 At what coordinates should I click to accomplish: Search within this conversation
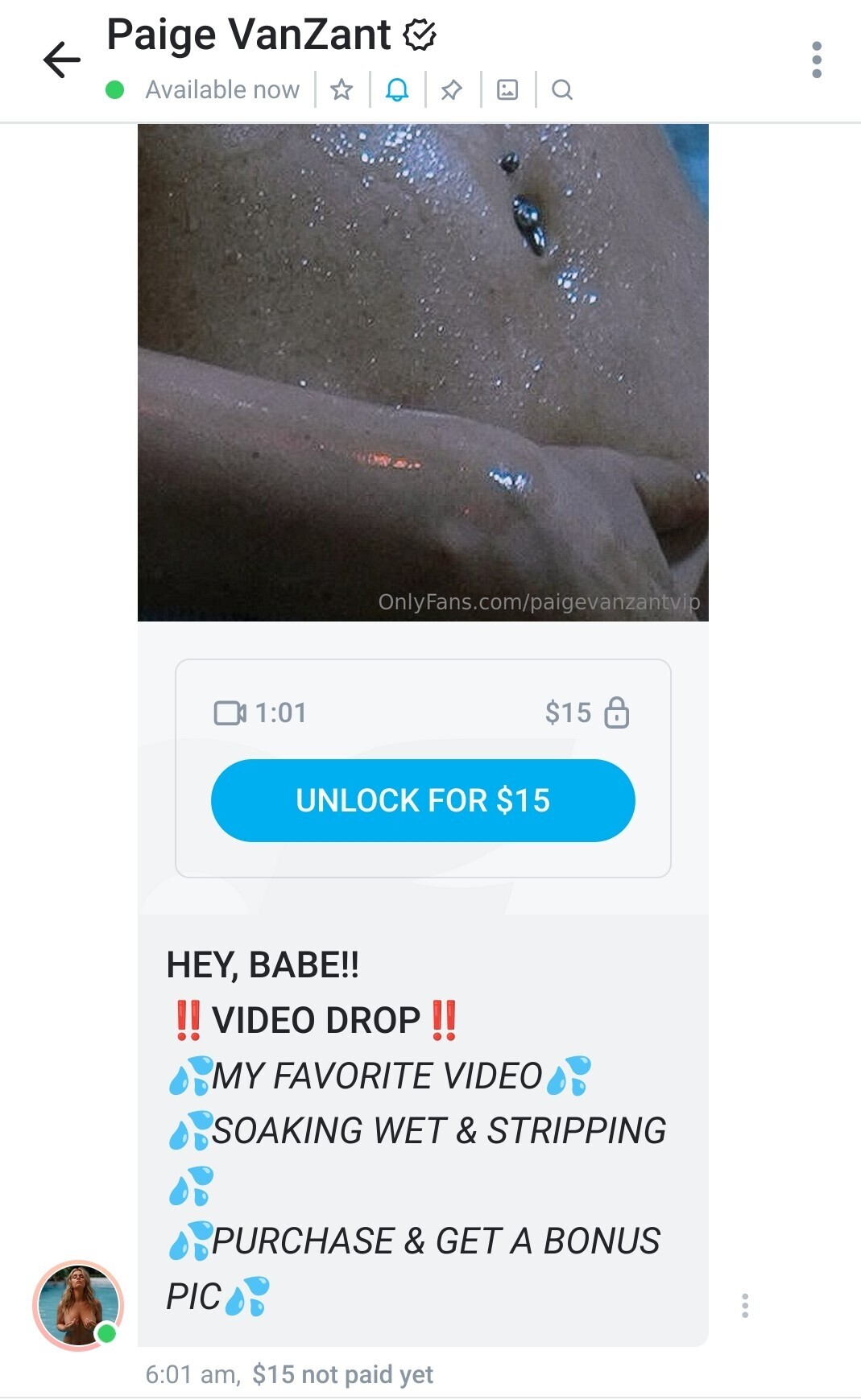tap(562, 89)
